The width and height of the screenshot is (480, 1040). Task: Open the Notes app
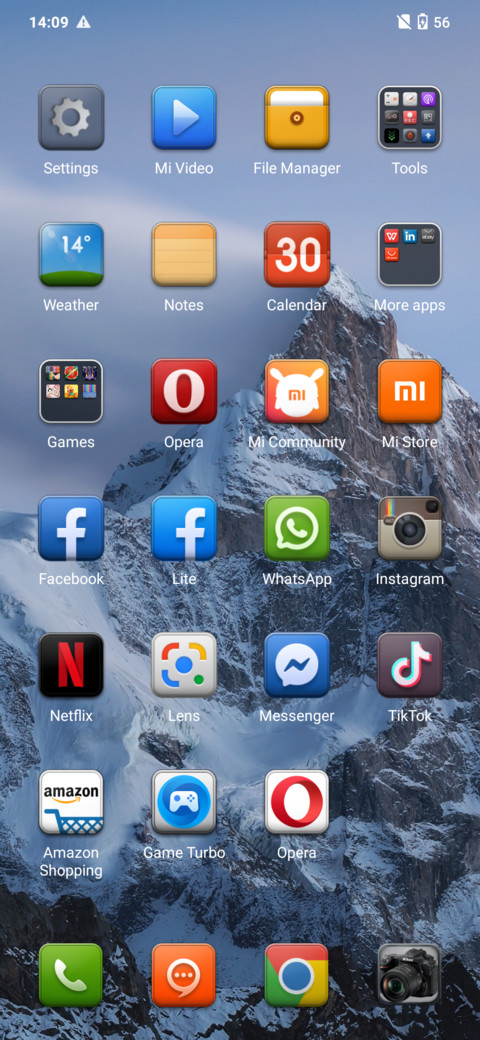click(x=184, y=254)
